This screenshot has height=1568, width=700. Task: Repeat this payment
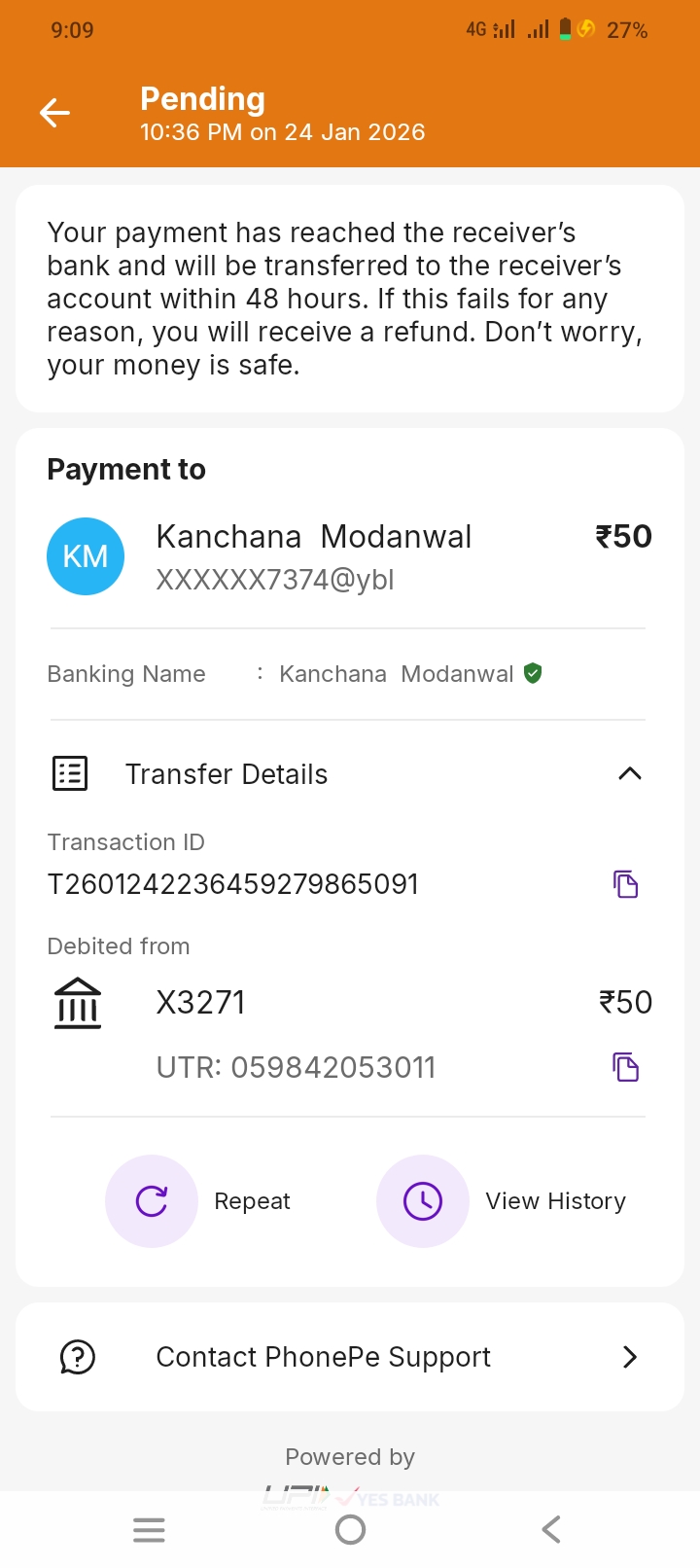153,1201
